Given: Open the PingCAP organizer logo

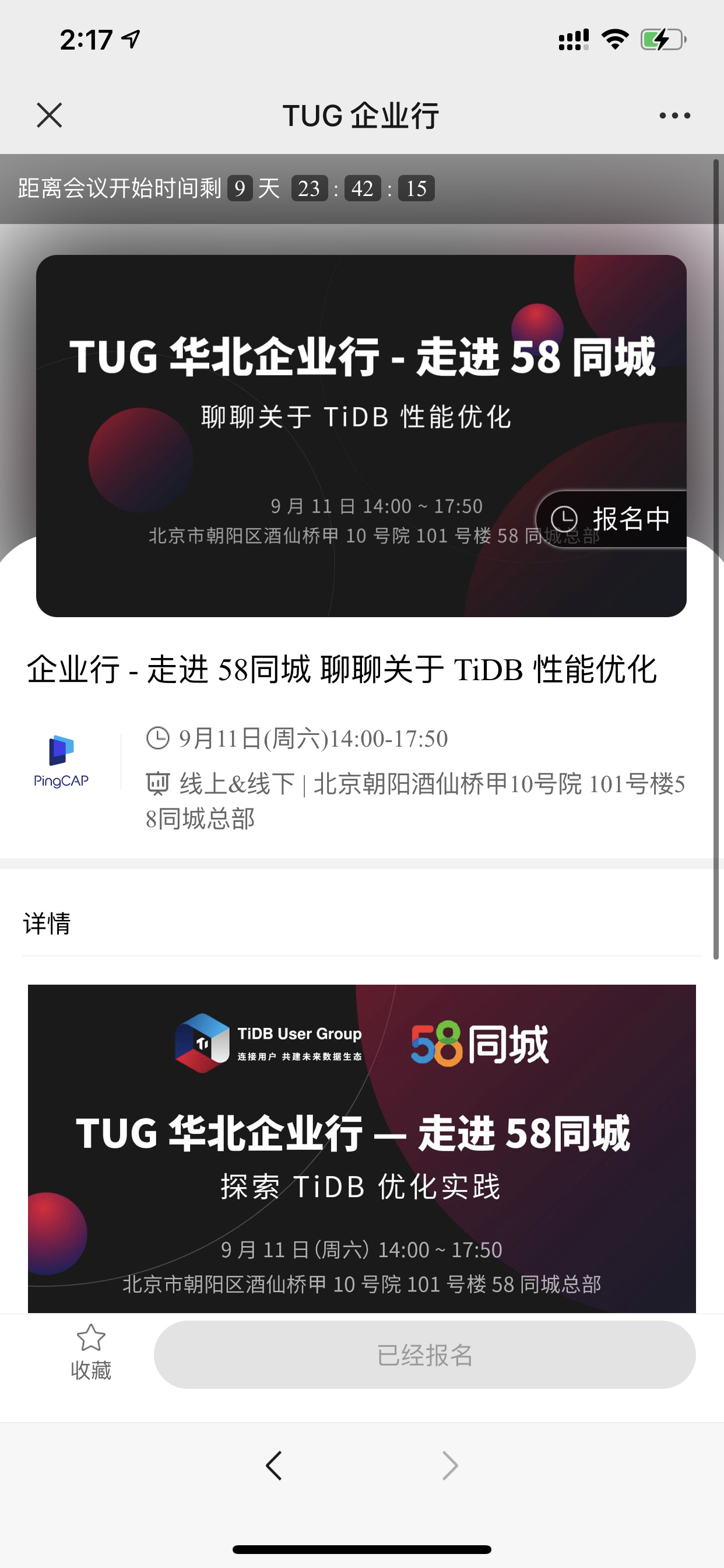Looking at the screenshot, I should click(x=61, y=761).
